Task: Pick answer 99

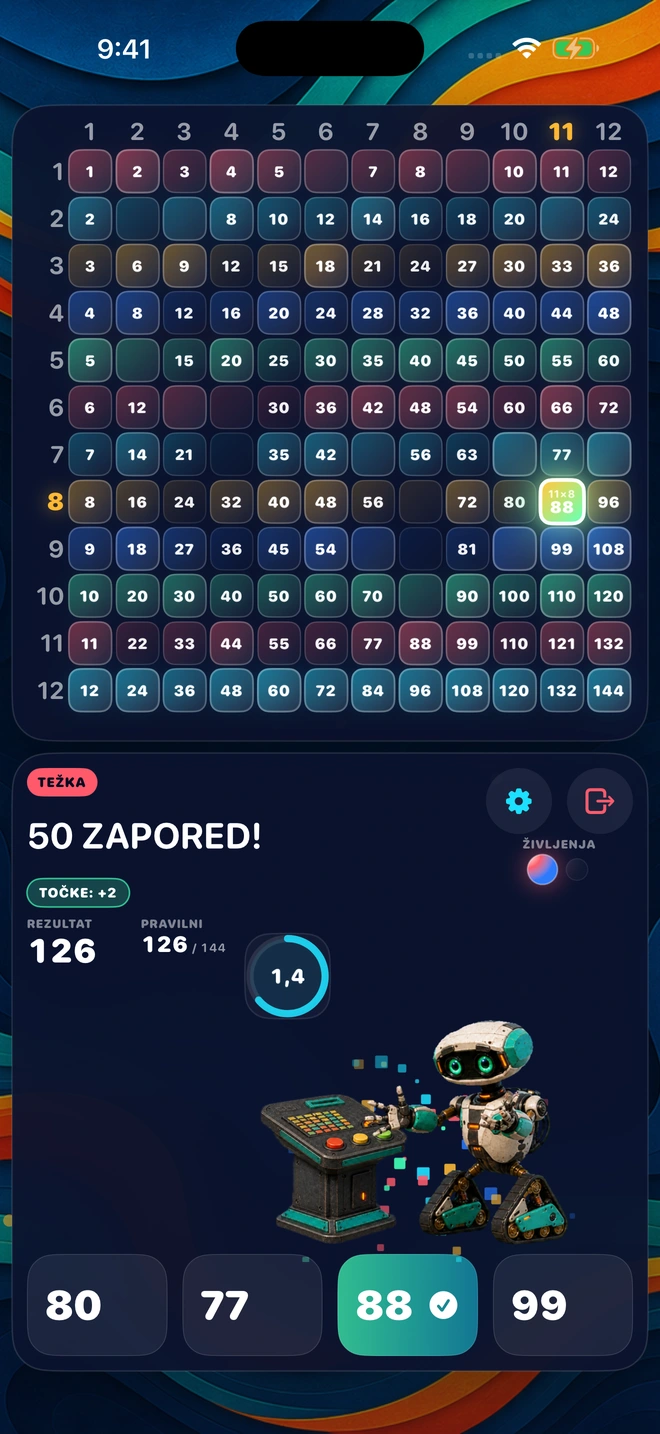Action: 563,1305
